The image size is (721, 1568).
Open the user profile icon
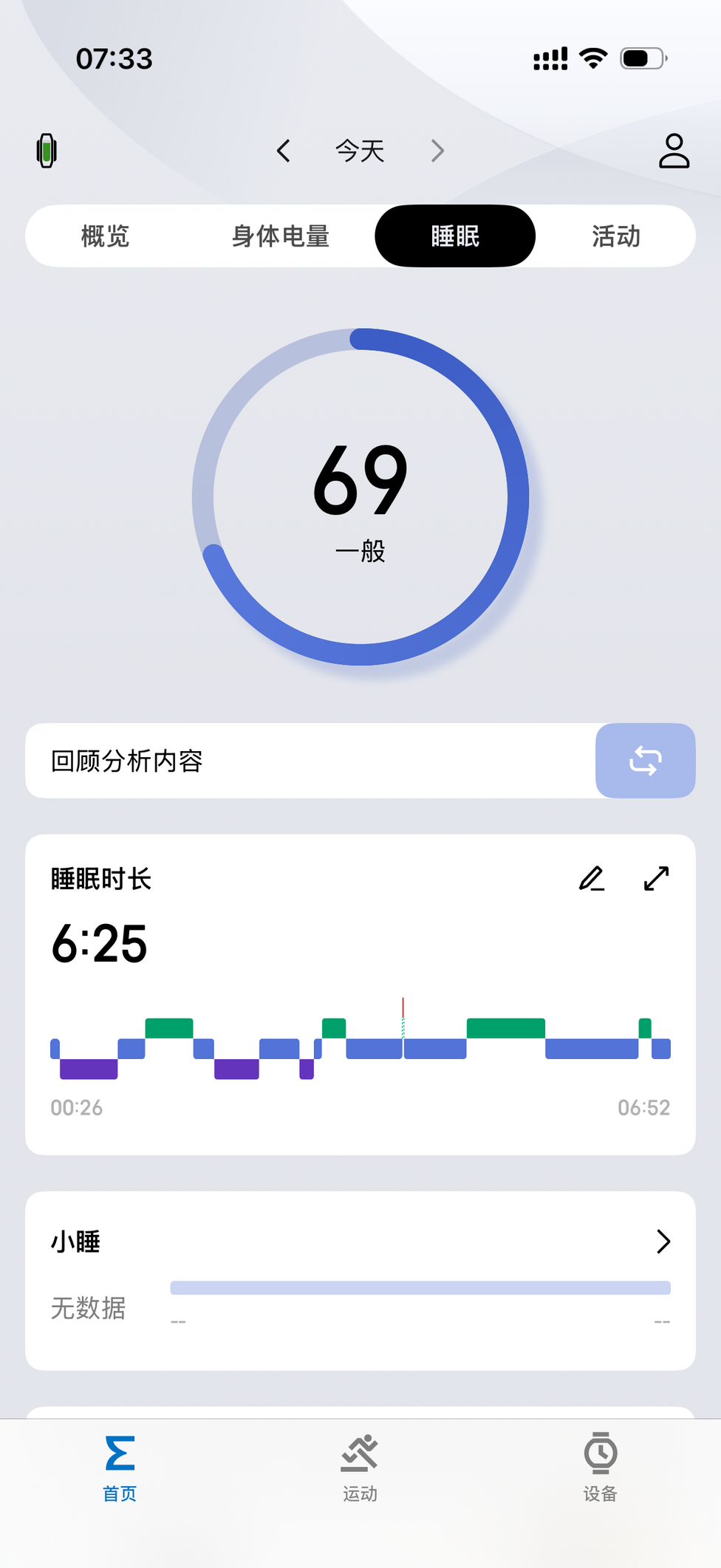(x=674, y=151)
